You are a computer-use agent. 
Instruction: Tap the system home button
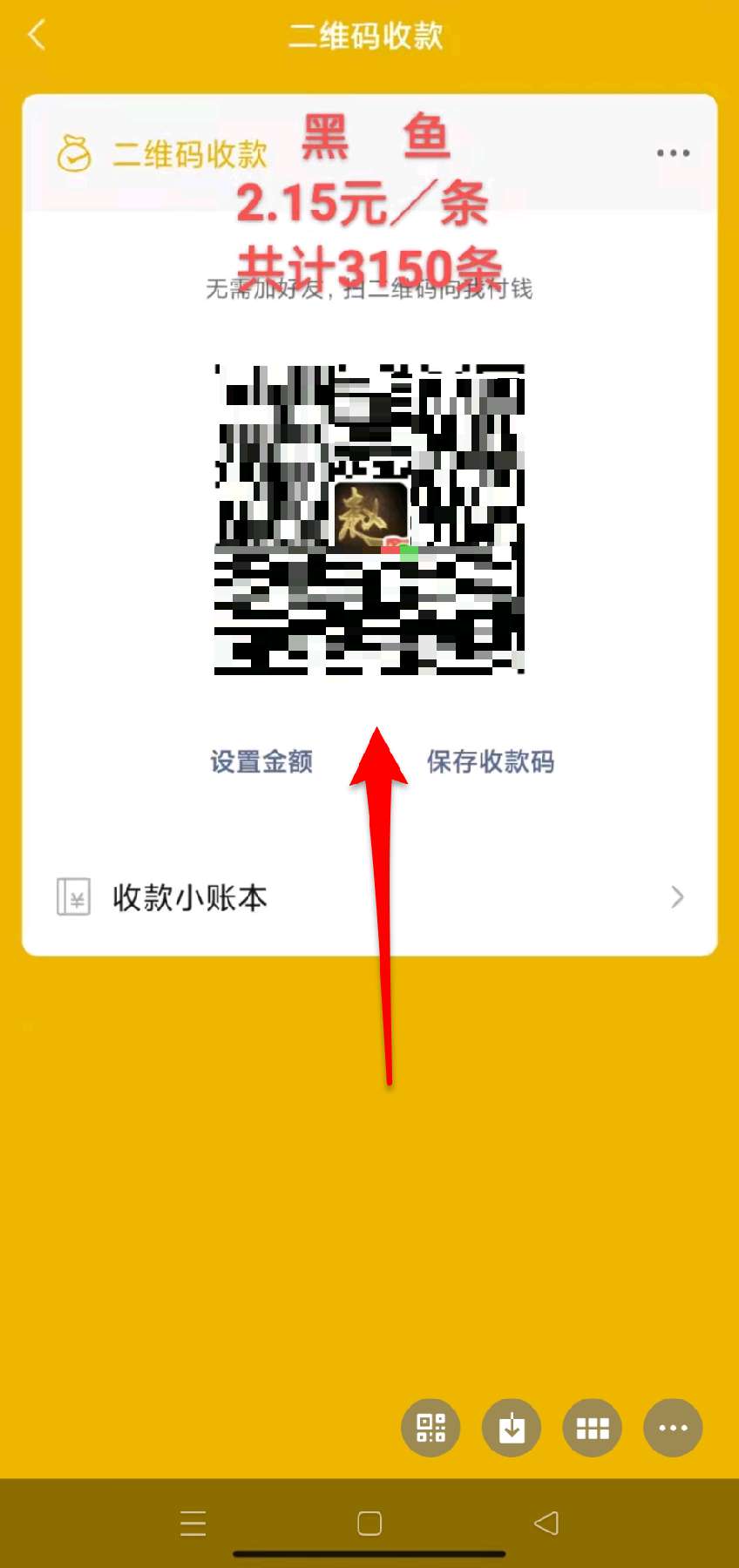pos(369,1524)
